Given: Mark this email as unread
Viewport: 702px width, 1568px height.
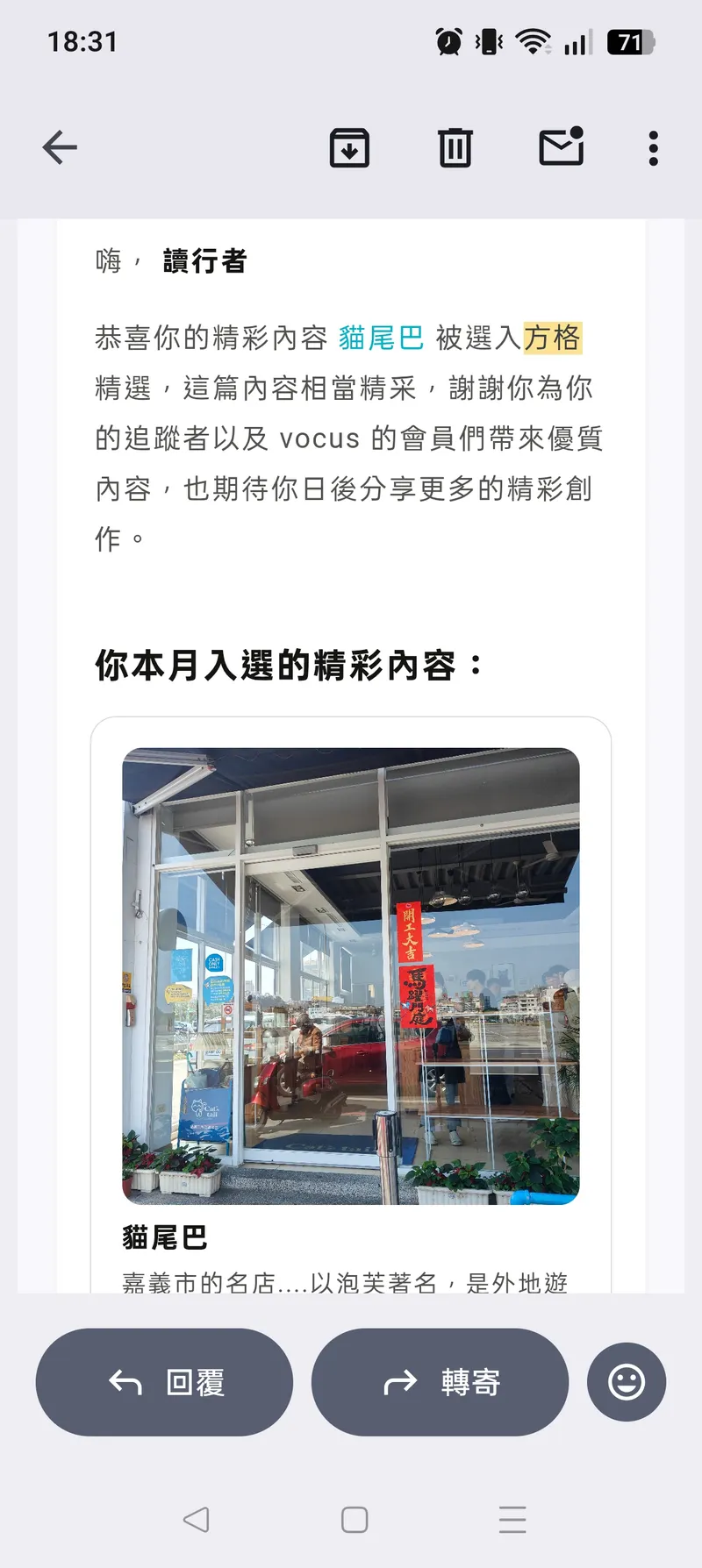Looking at the screenshot, I should 561,147.
